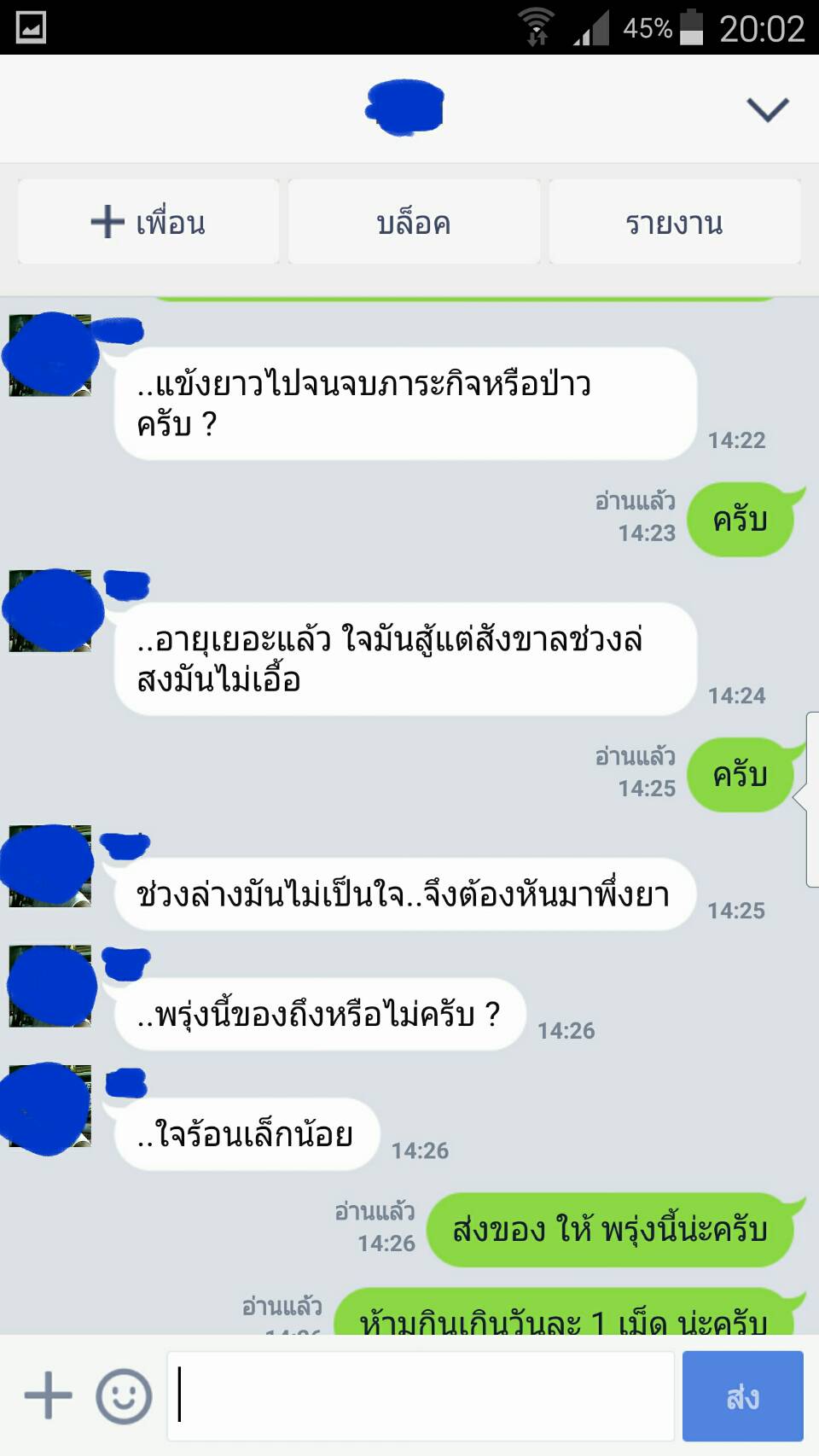Viewport: 819px width, 1456px height.
Task: Open the emoji sticker picker
Action: 124,1396
